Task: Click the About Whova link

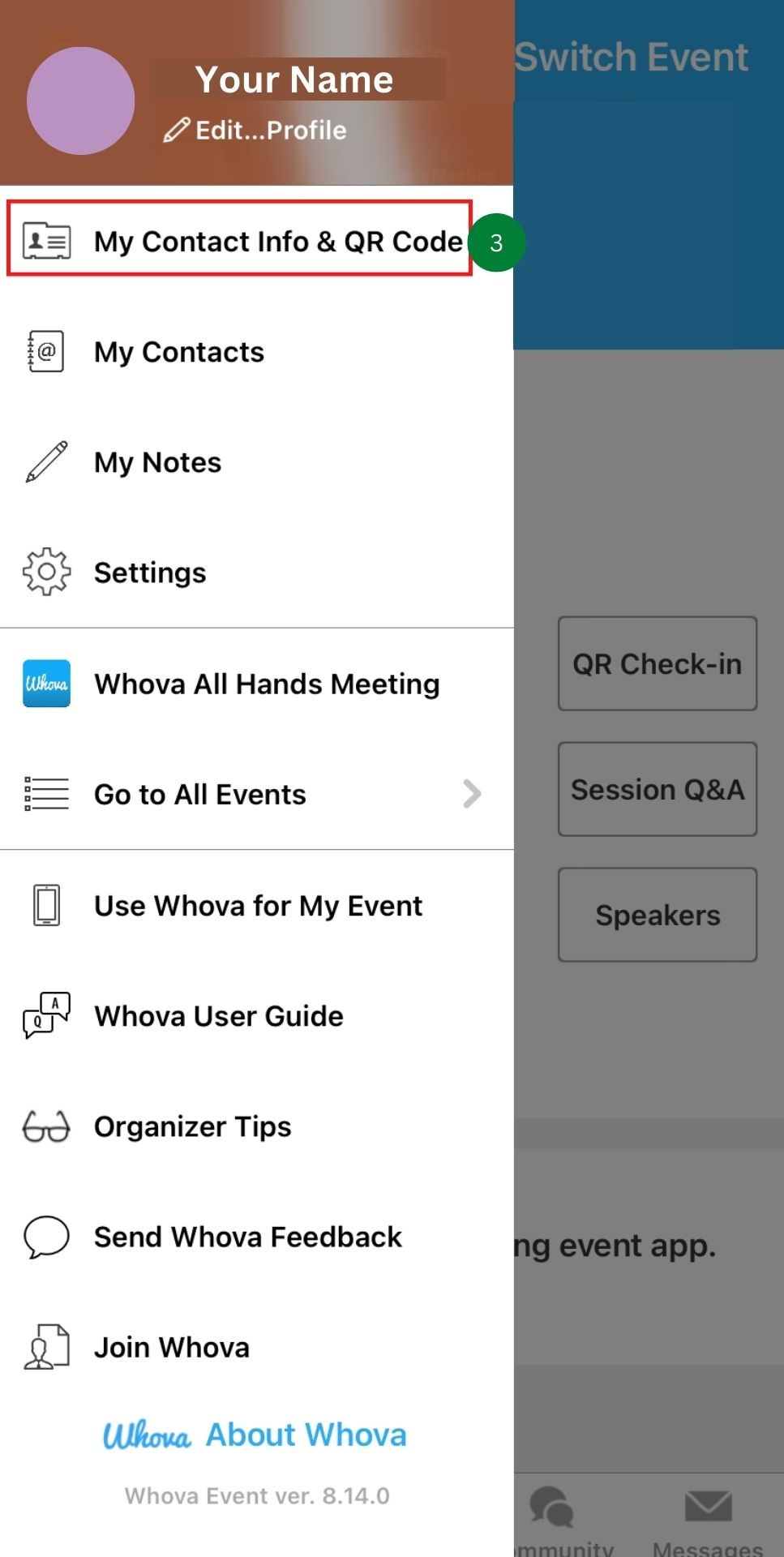Action: pos(305,1434)
